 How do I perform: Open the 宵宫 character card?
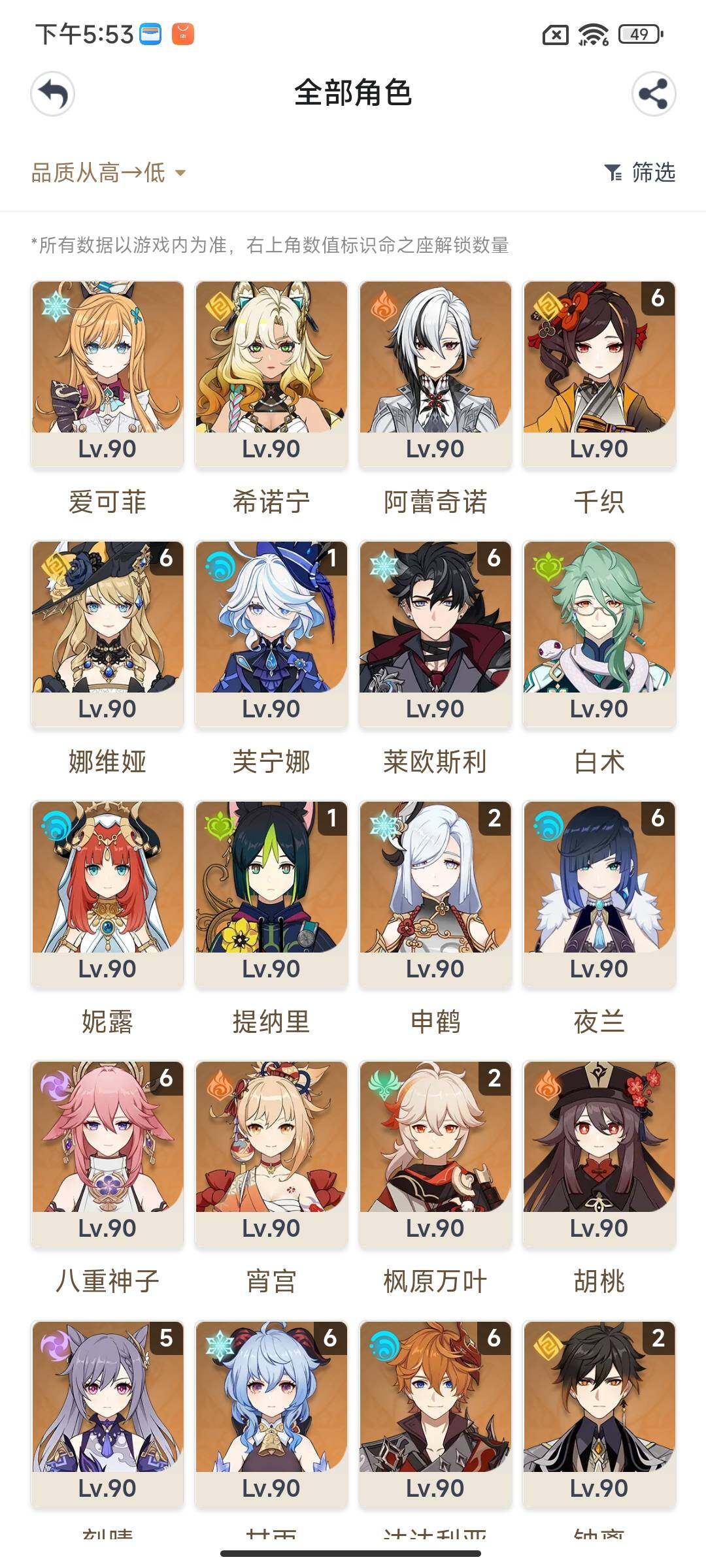pyautogui.click(x=271, y=1154)
